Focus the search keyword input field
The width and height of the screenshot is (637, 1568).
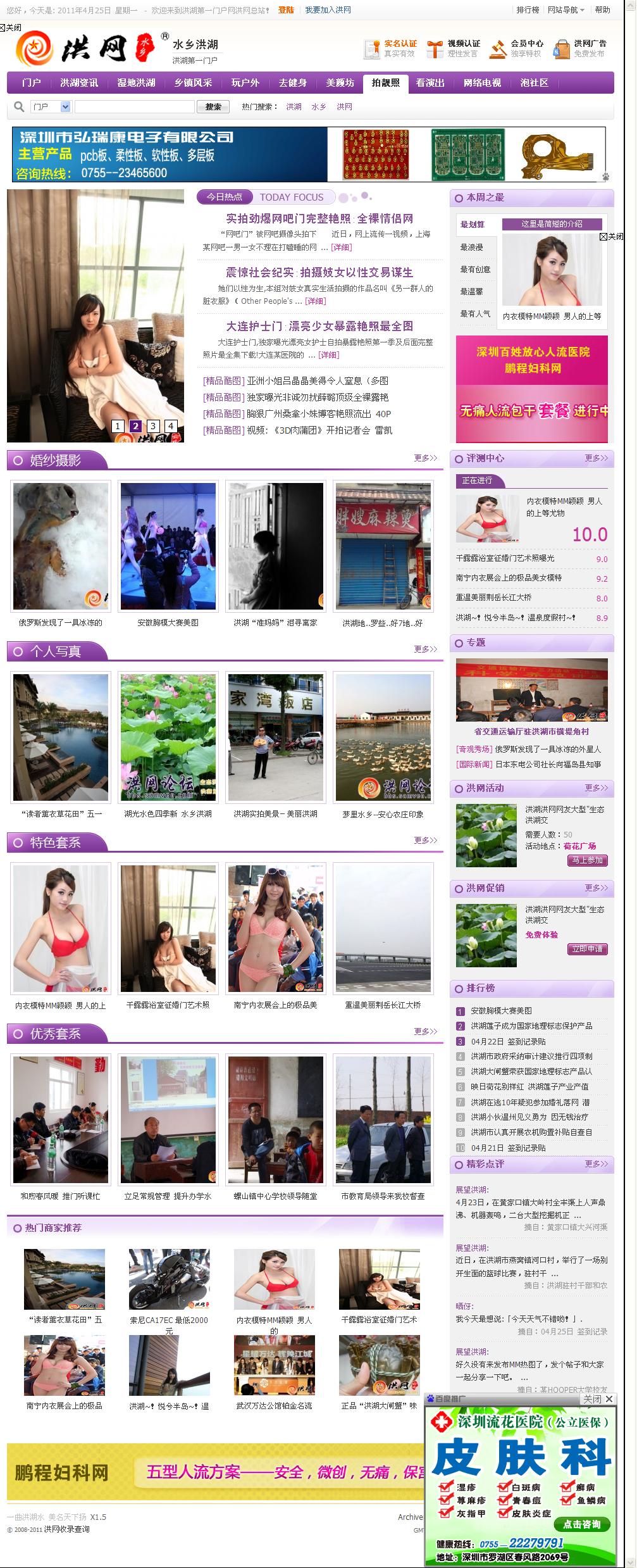click(x=134, y=107)
